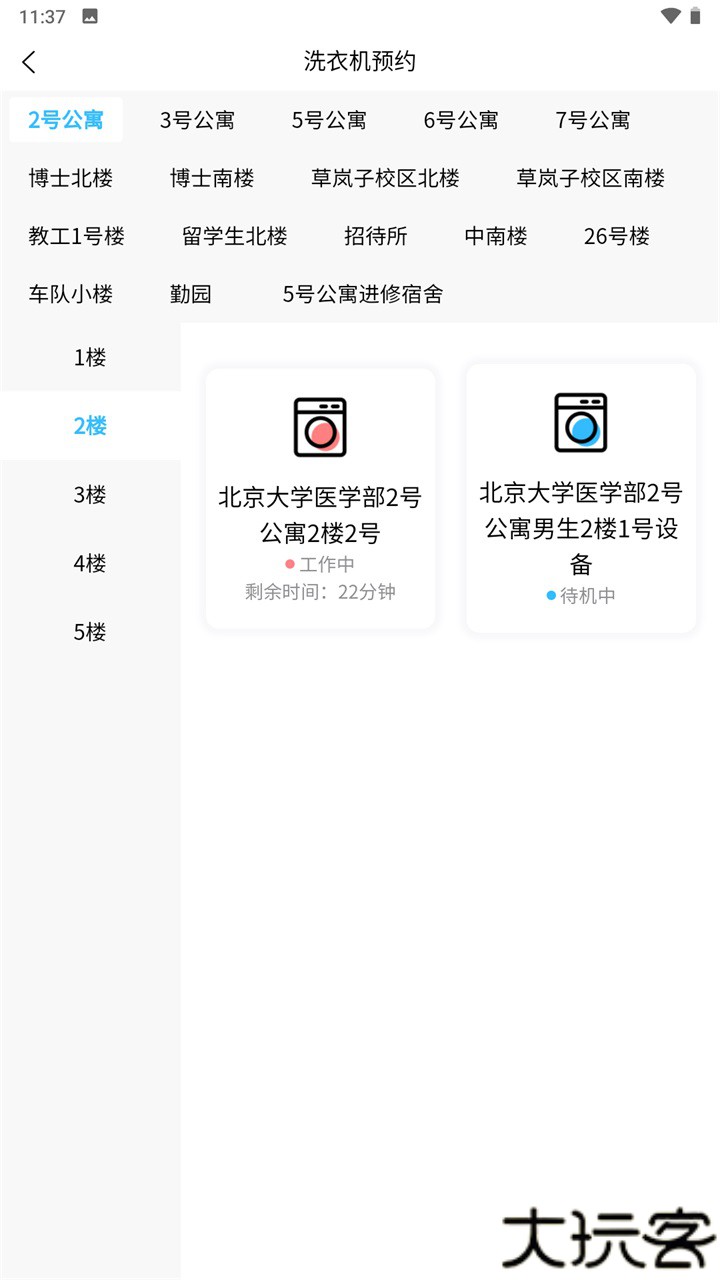720x1280 pixels.
Task: Select the 博士北楼 building tab
Action: tap(70, 178)
